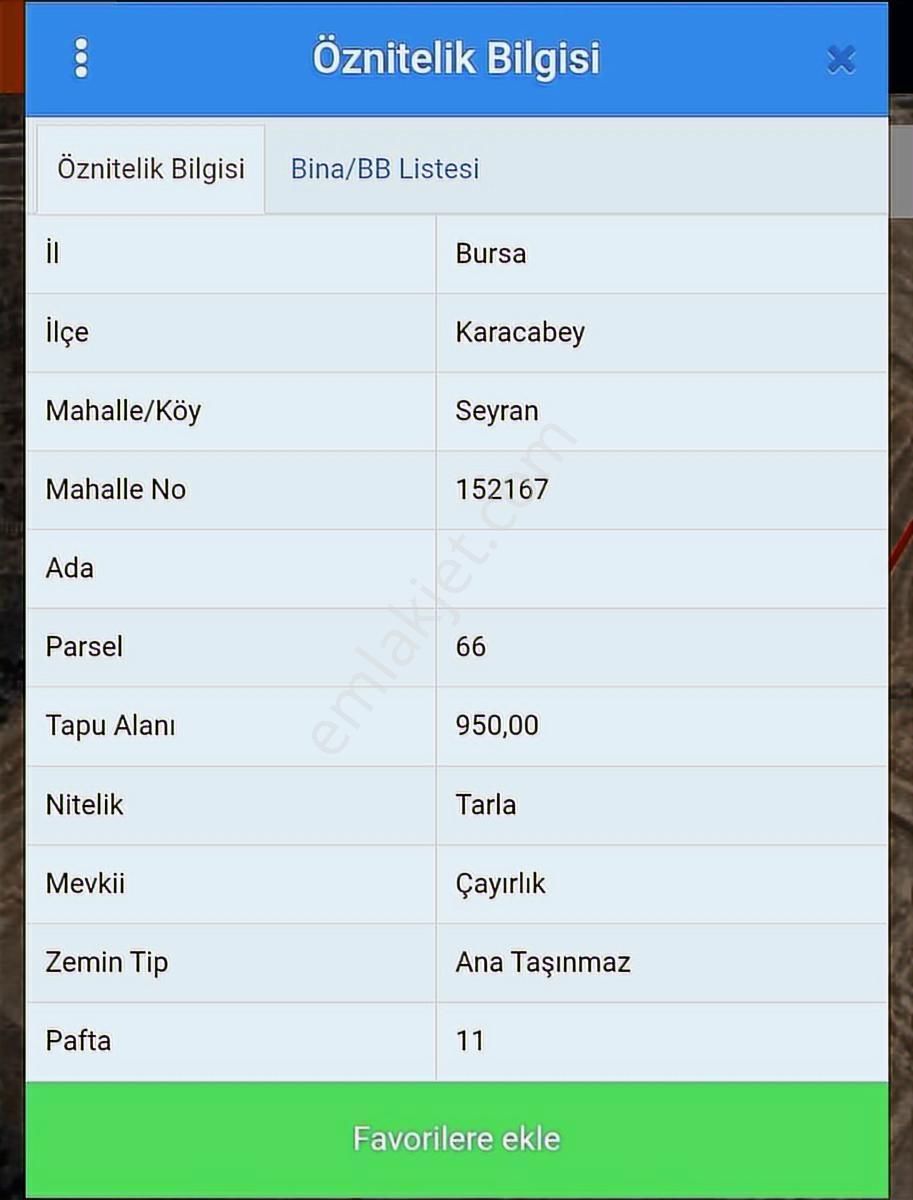
Task: Close the Öznitelik Bilgisi dialog
Action: point(841,60)
